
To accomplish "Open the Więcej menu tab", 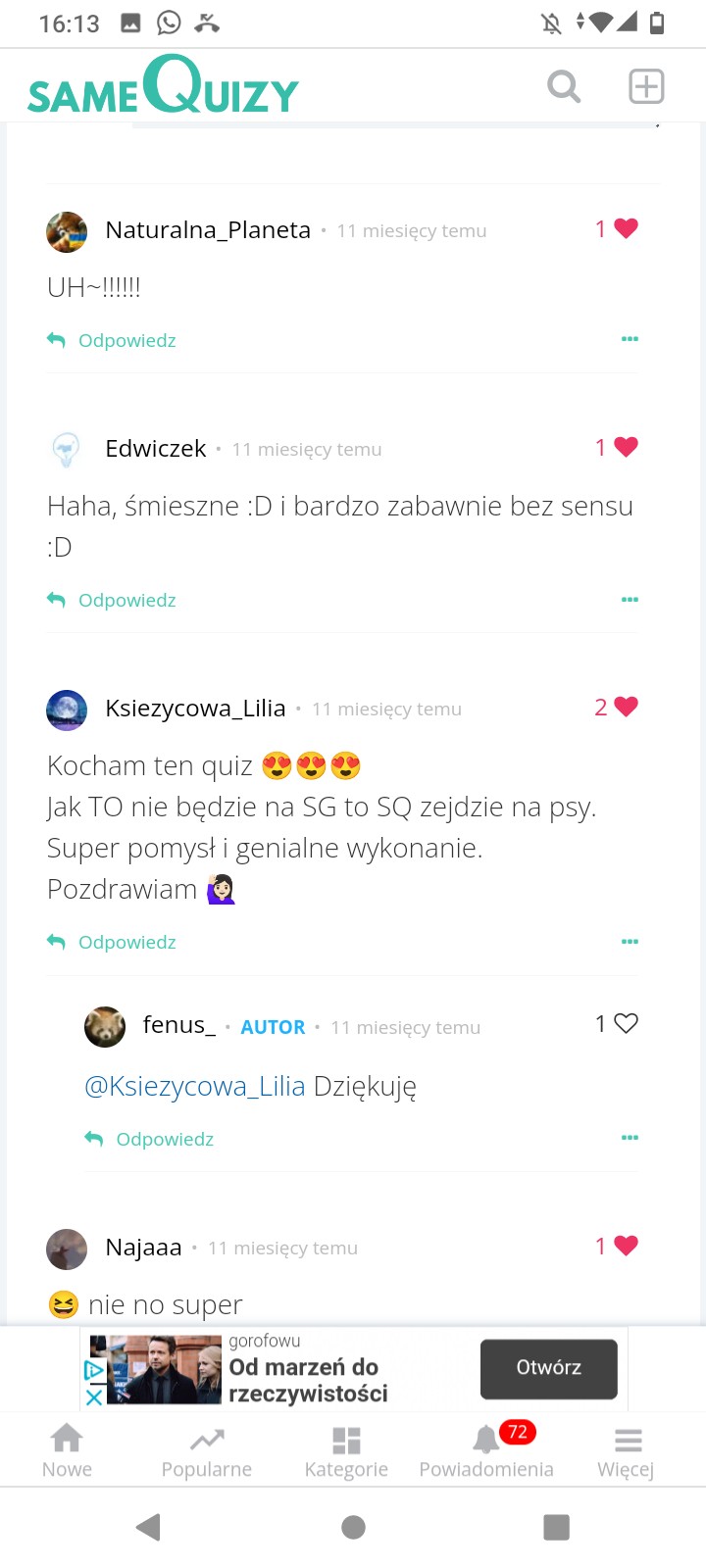I will click(627, 1450).
